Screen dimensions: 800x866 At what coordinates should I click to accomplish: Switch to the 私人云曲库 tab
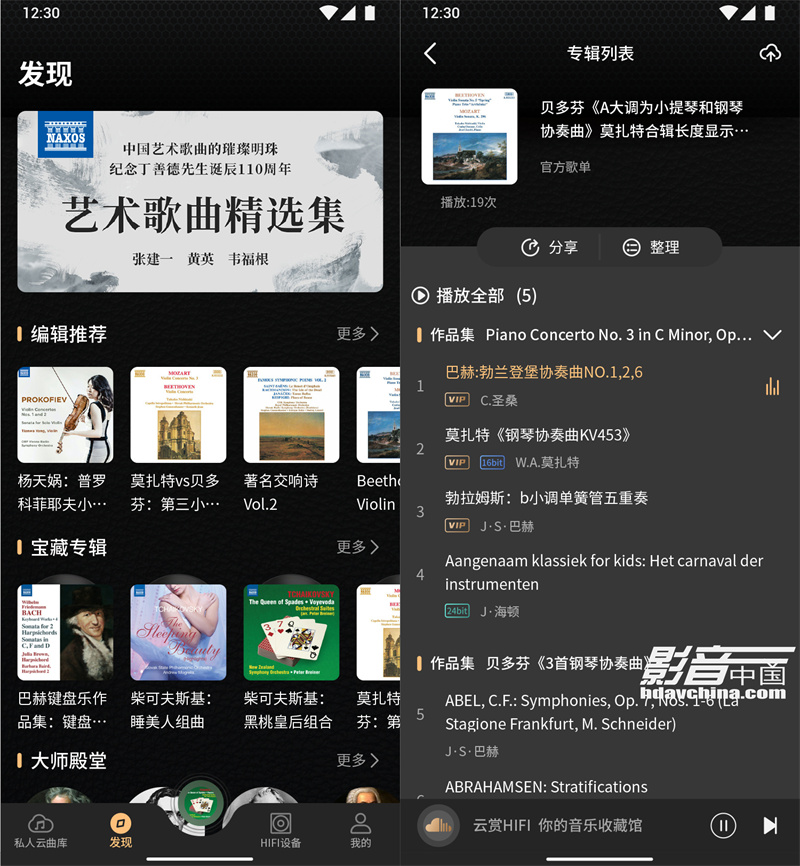(x=40, y=831)
